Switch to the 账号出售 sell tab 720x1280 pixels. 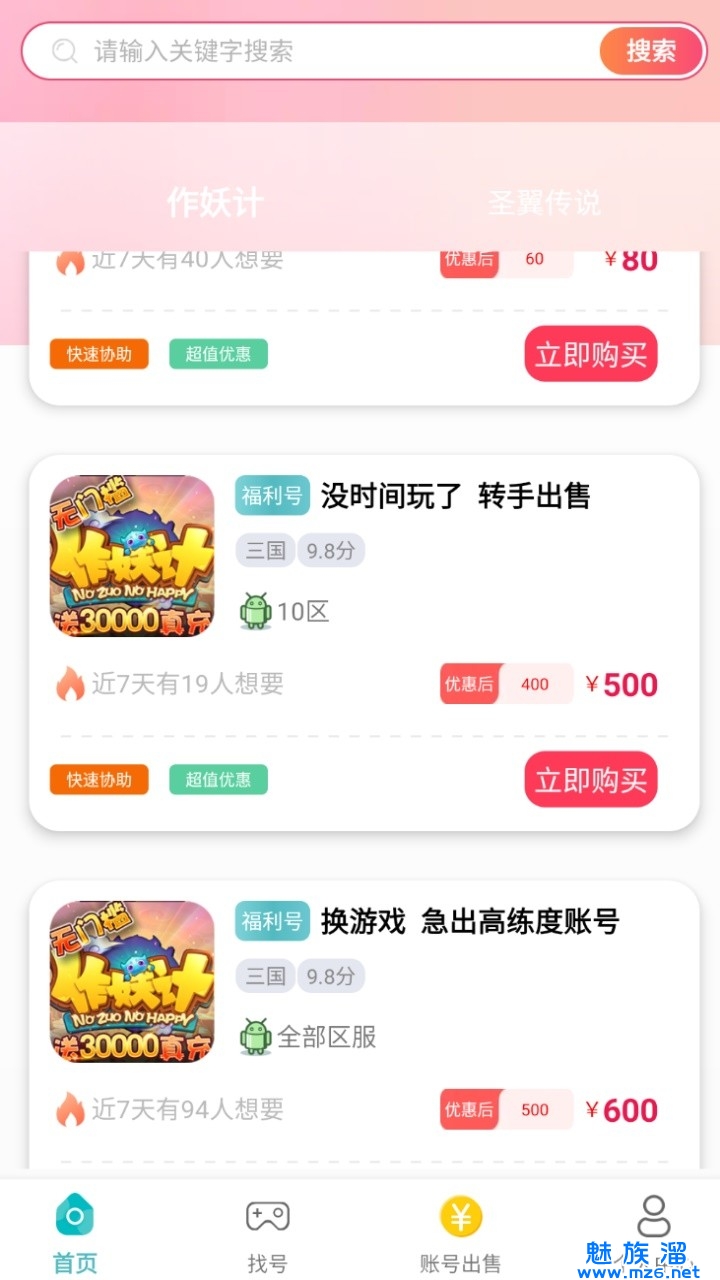pyautogui.click(x=460, y=1232)
